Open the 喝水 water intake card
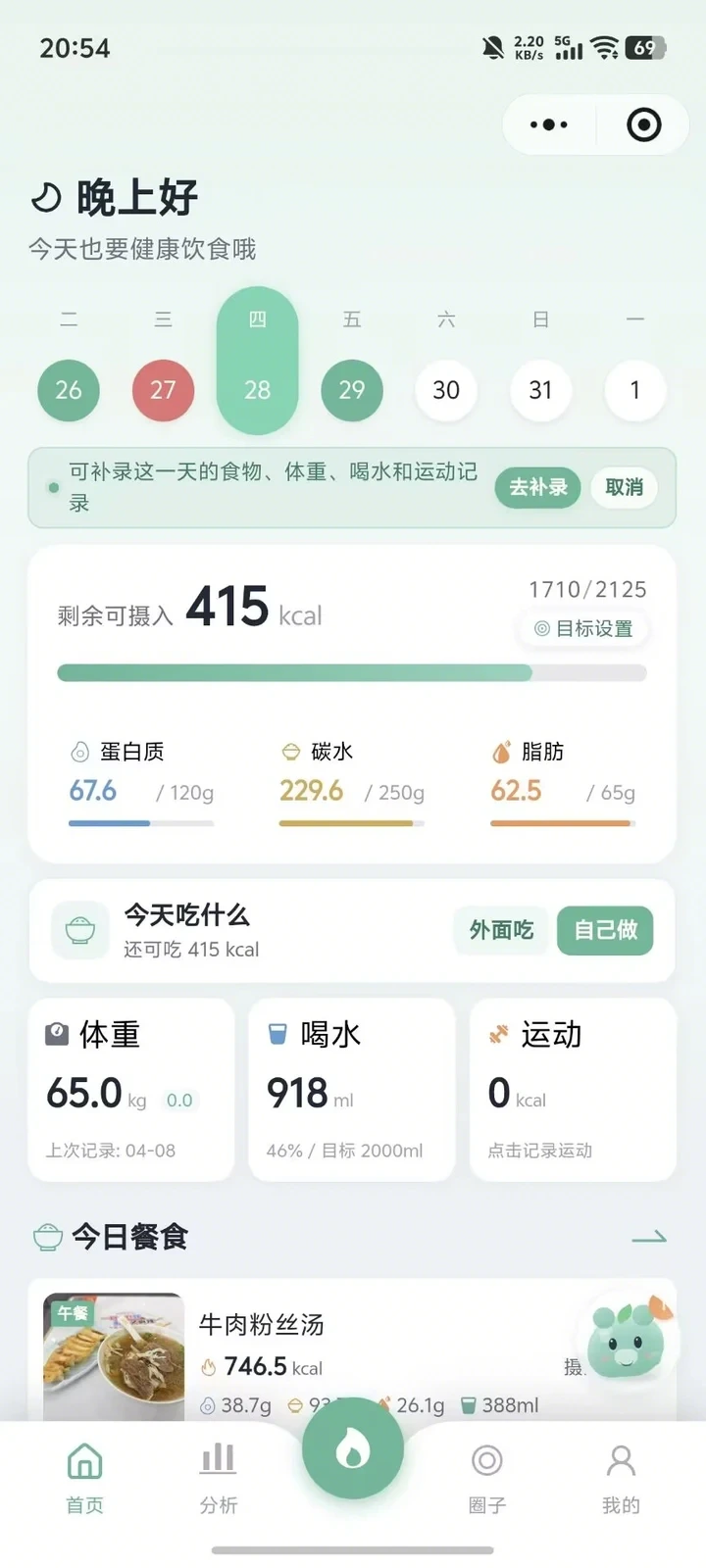Image resolution: width=706 pixels, height=1568 pixels. pos(352,1090)
